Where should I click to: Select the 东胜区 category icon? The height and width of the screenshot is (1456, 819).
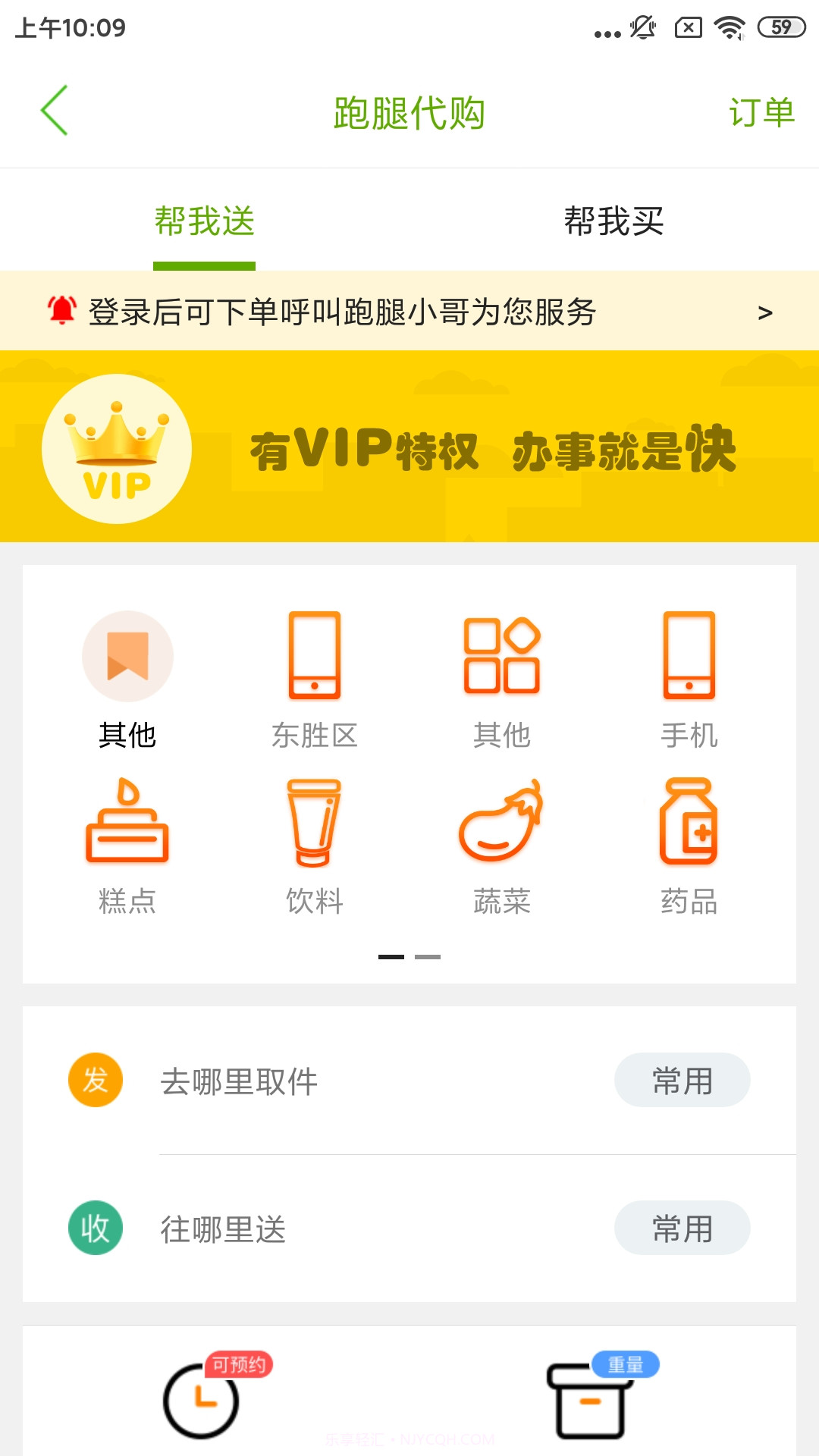314,656
